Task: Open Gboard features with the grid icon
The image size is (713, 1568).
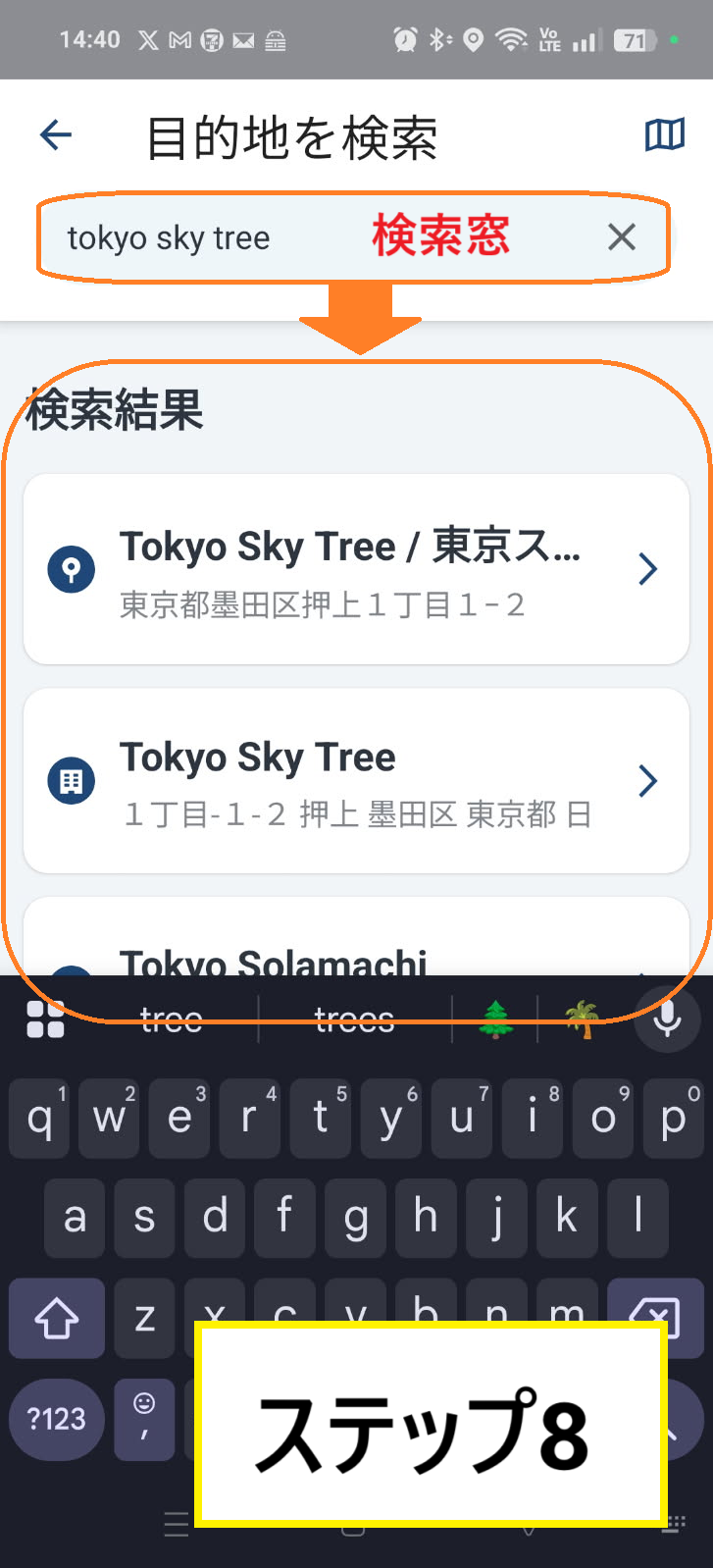Action: pyautogui.click(x=43, y=1019)
